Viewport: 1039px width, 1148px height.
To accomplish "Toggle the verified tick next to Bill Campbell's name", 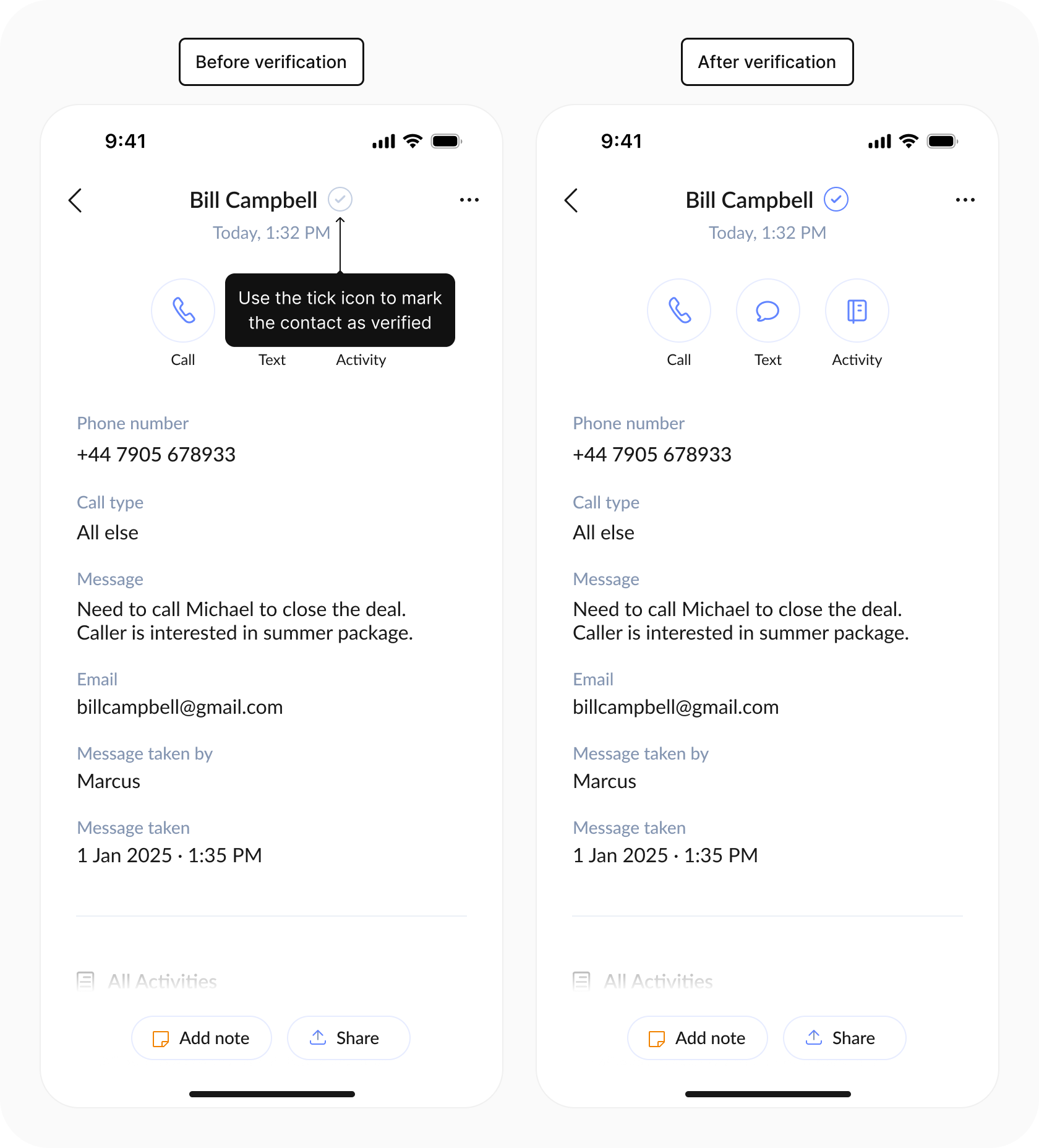I will coord(340,199).
